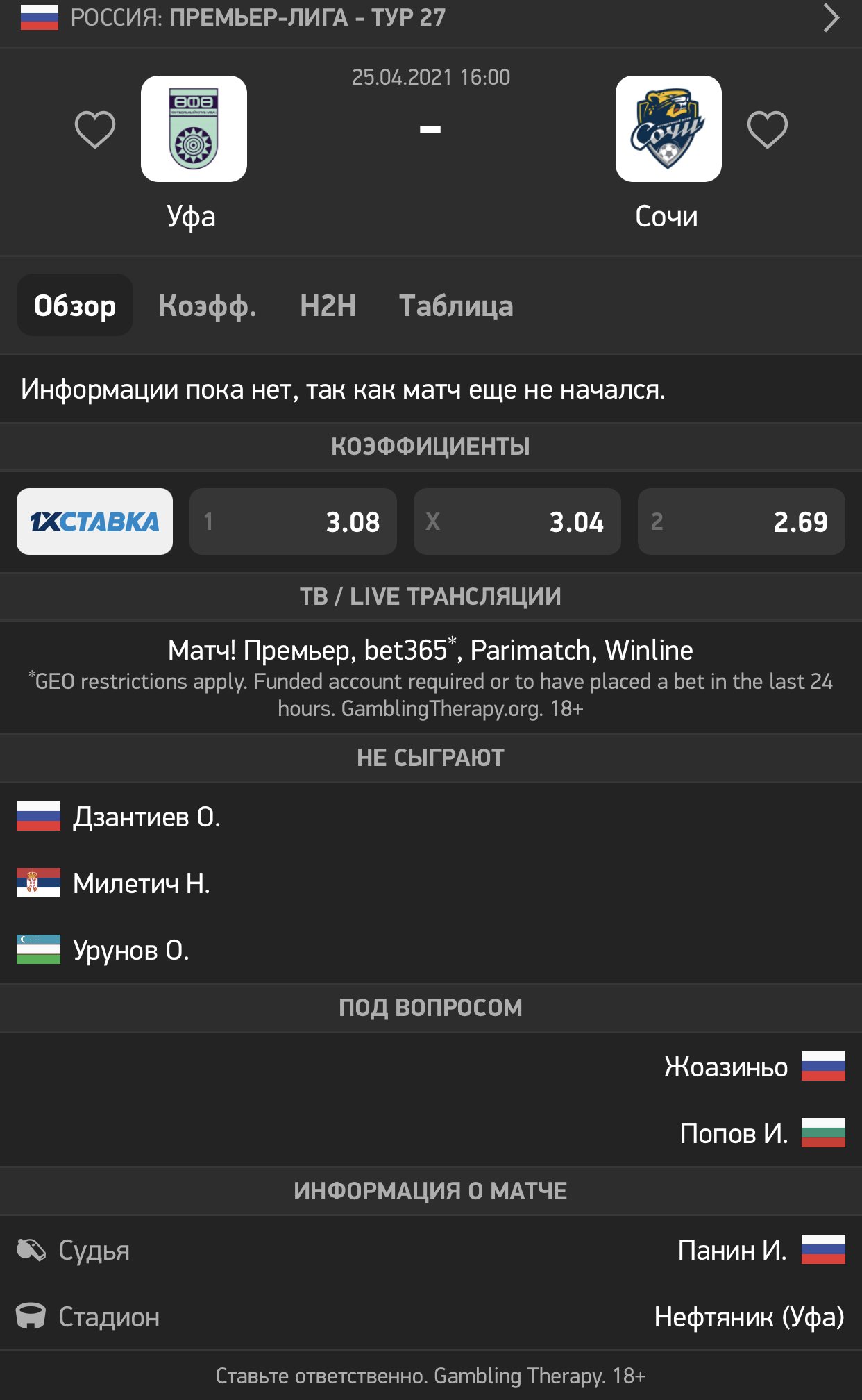Open player Попов И.
Screen dimensions: 862x1400
tap(734, 1134)
